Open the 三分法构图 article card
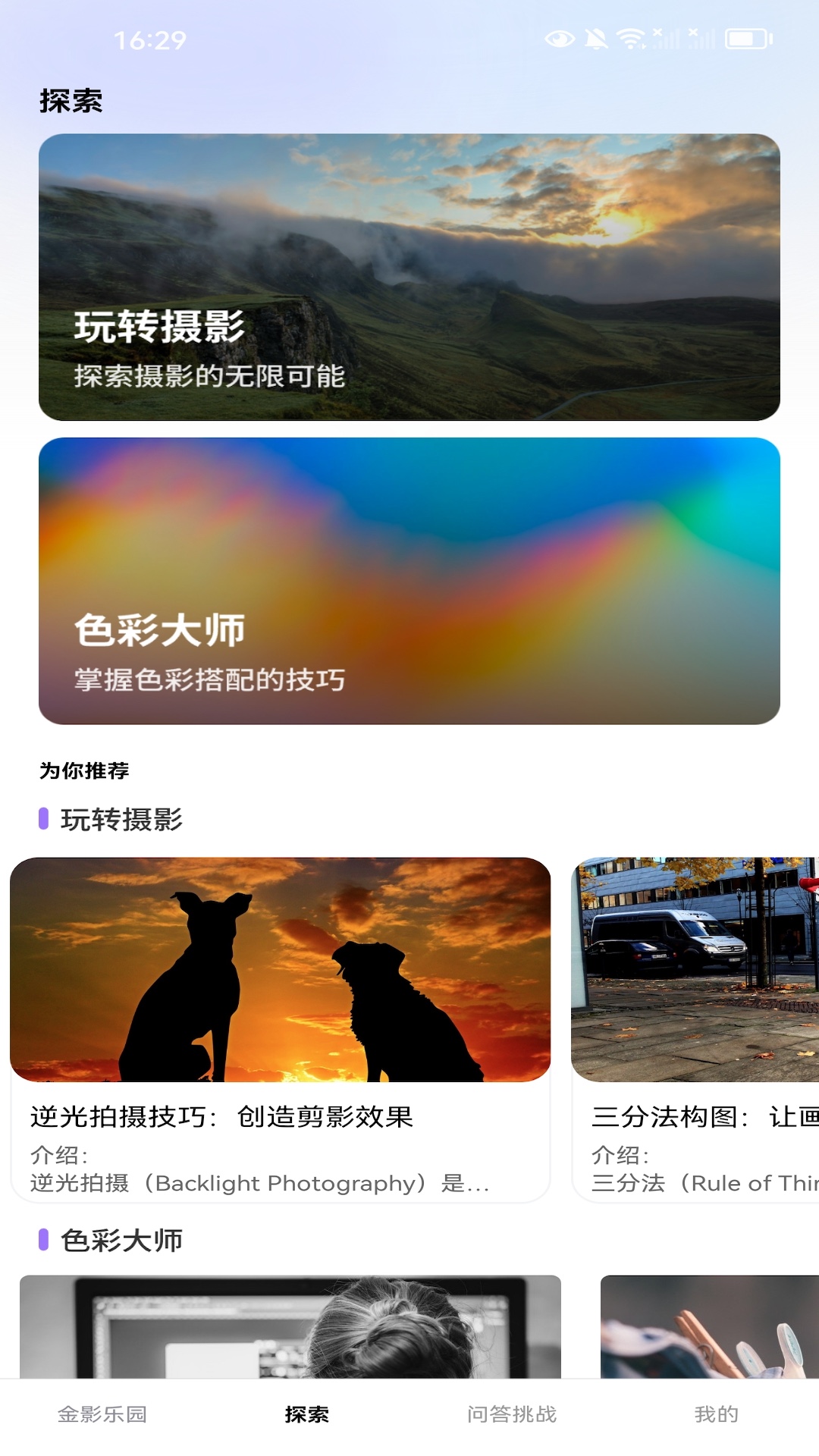Screen dimensions: 819x1456 click(x=698, y=1024)
